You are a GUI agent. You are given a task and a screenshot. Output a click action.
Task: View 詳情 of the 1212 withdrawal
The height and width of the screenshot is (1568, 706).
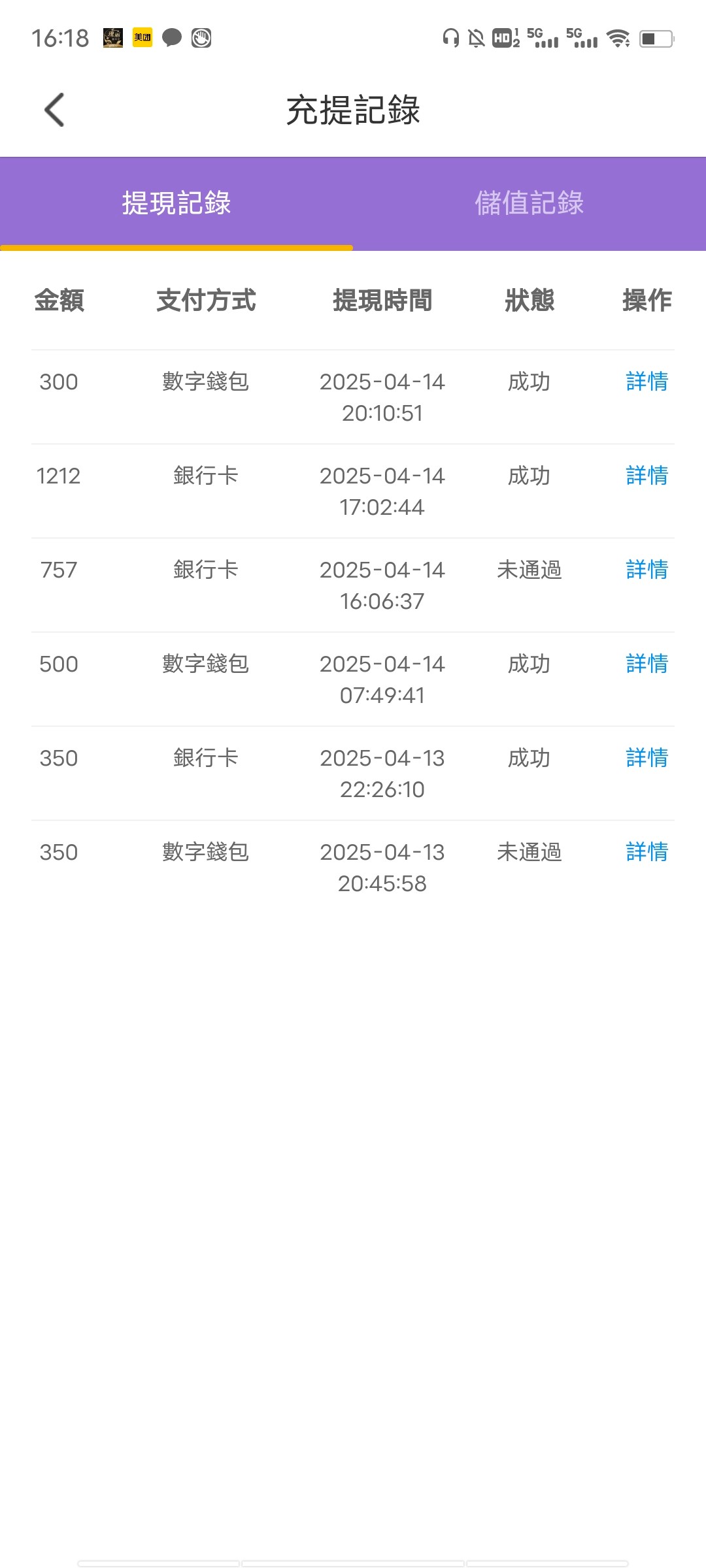coord(647,476)
